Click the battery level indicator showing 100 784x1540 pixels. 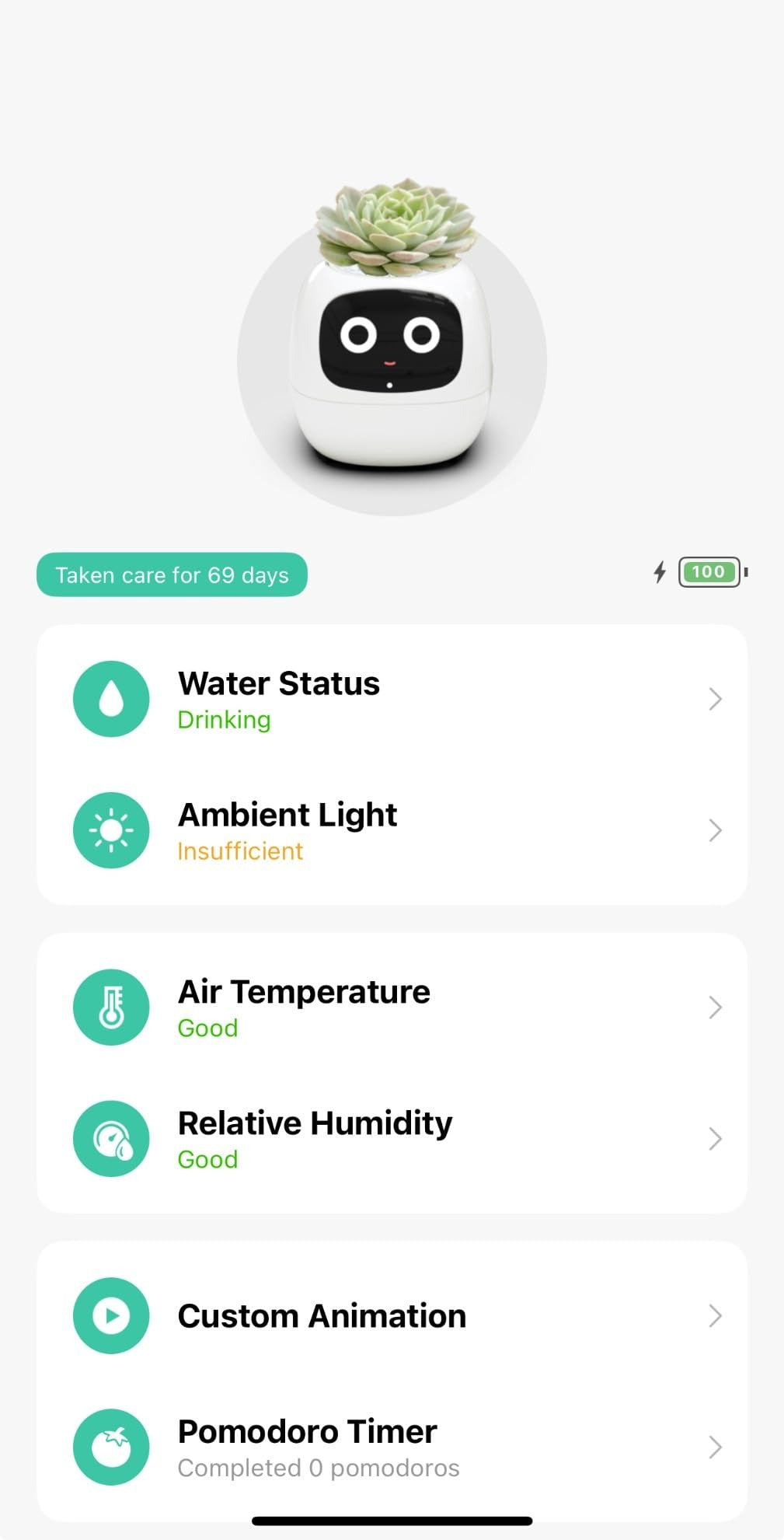(x=709, y=572)
